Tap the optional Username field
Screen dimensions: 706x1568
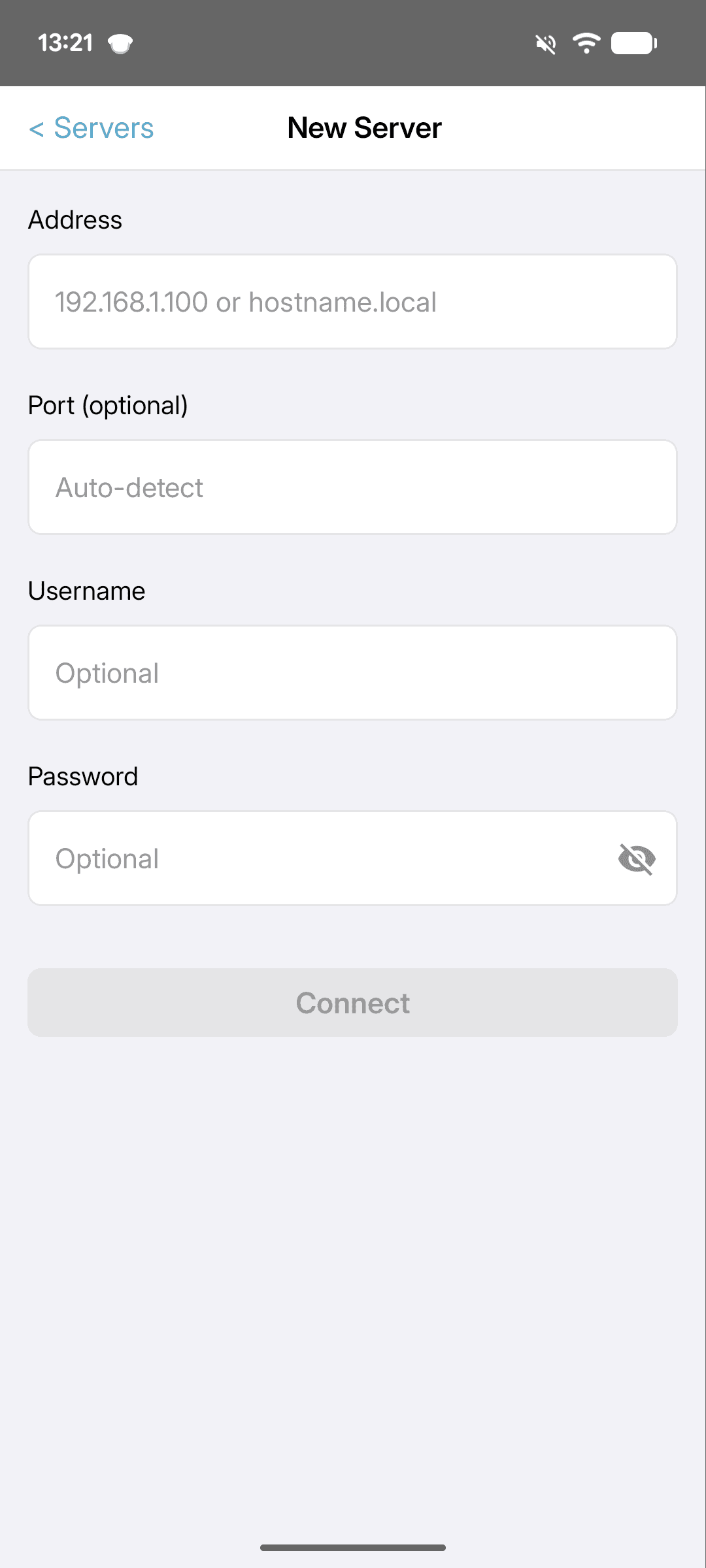point(353,672)
